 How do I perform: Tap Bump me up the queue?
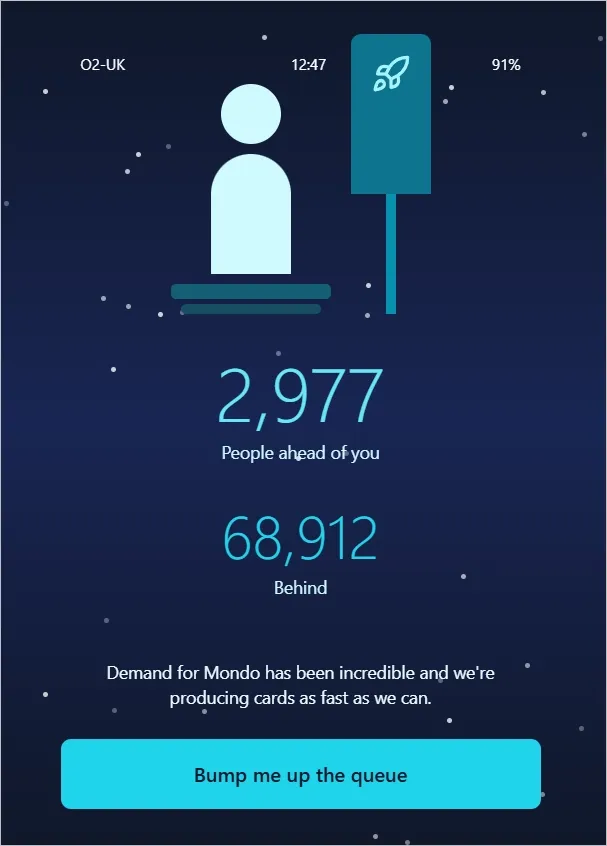click(x=300, y=774)
